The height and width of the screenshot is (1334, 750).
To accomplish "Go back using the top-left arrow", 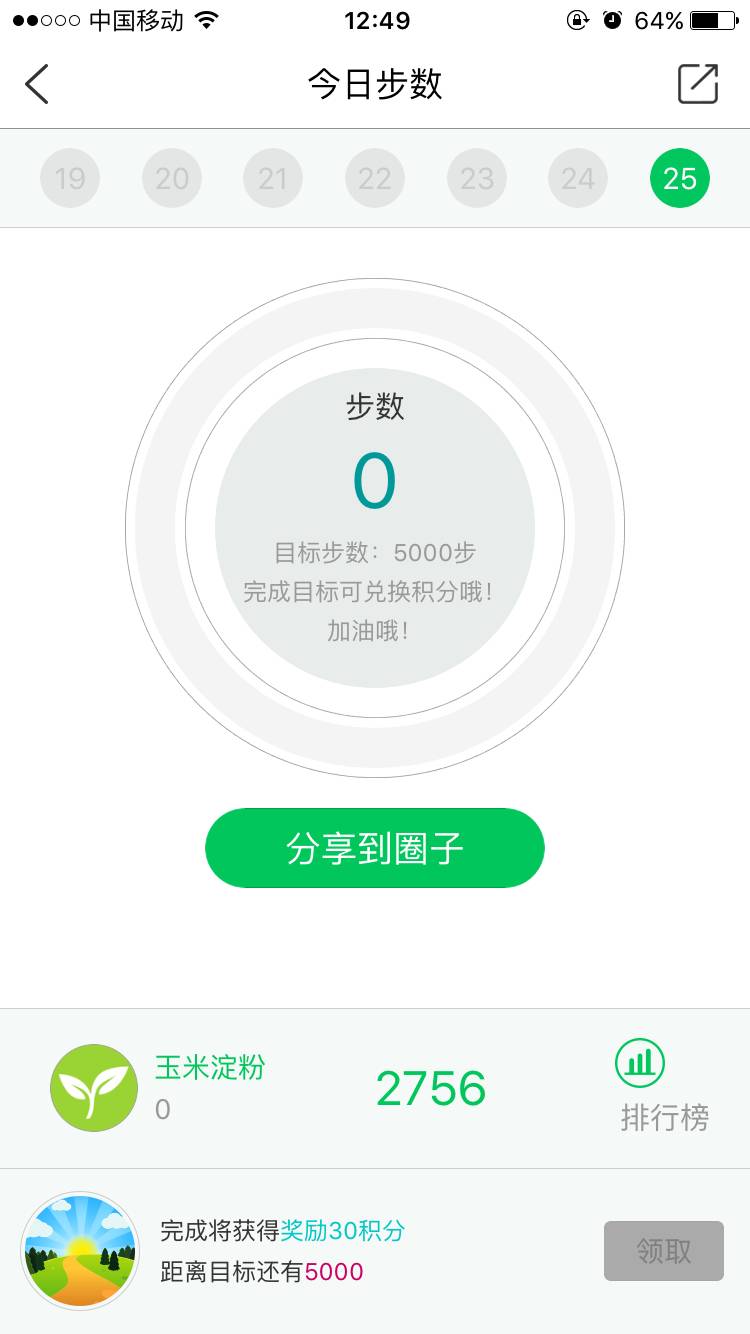I will [x=37, y=84].
